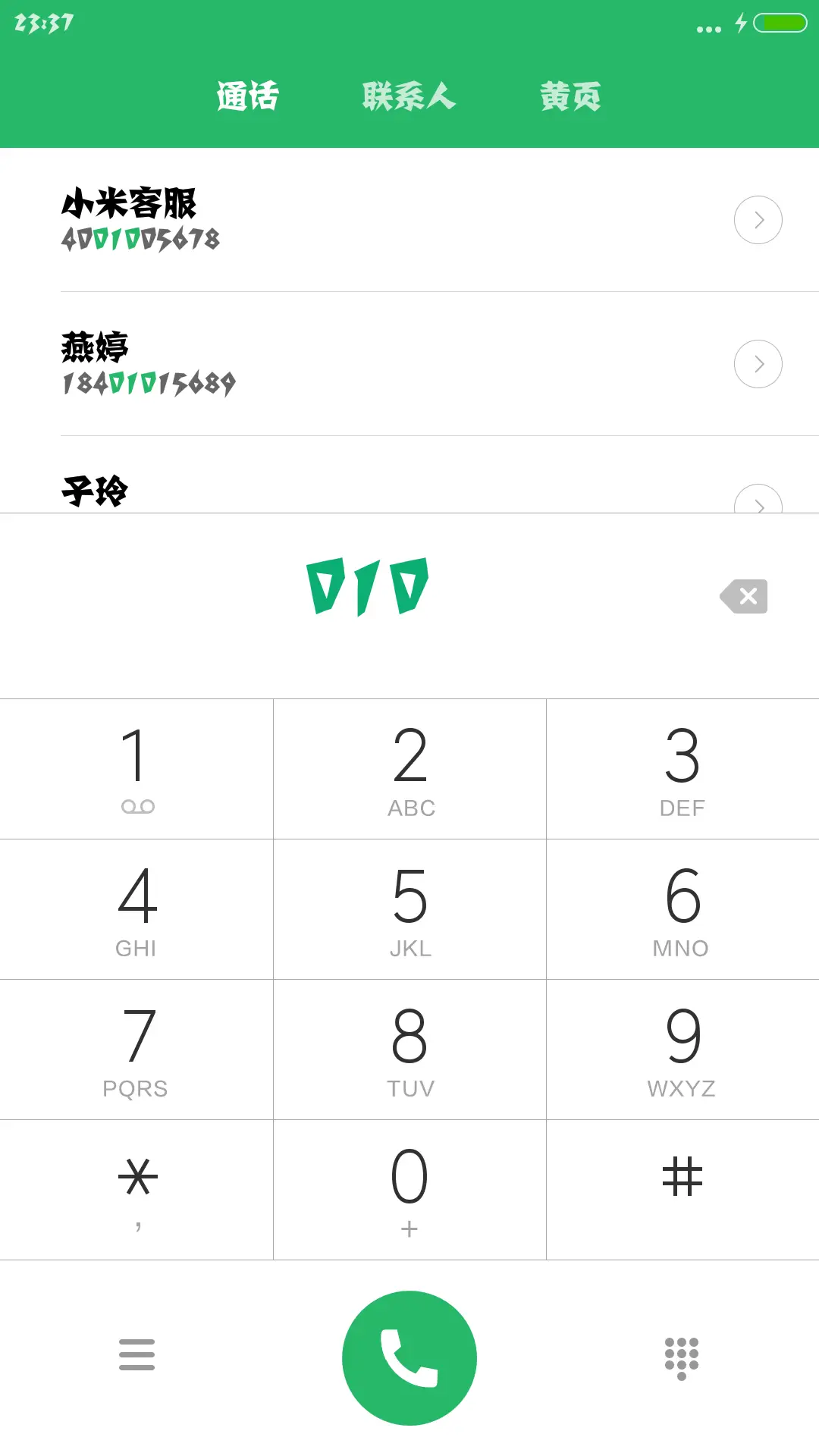Hide the dialpad with the keypad icon
The width and height of the screenshot is (819, 1456).
(681, 1354)
